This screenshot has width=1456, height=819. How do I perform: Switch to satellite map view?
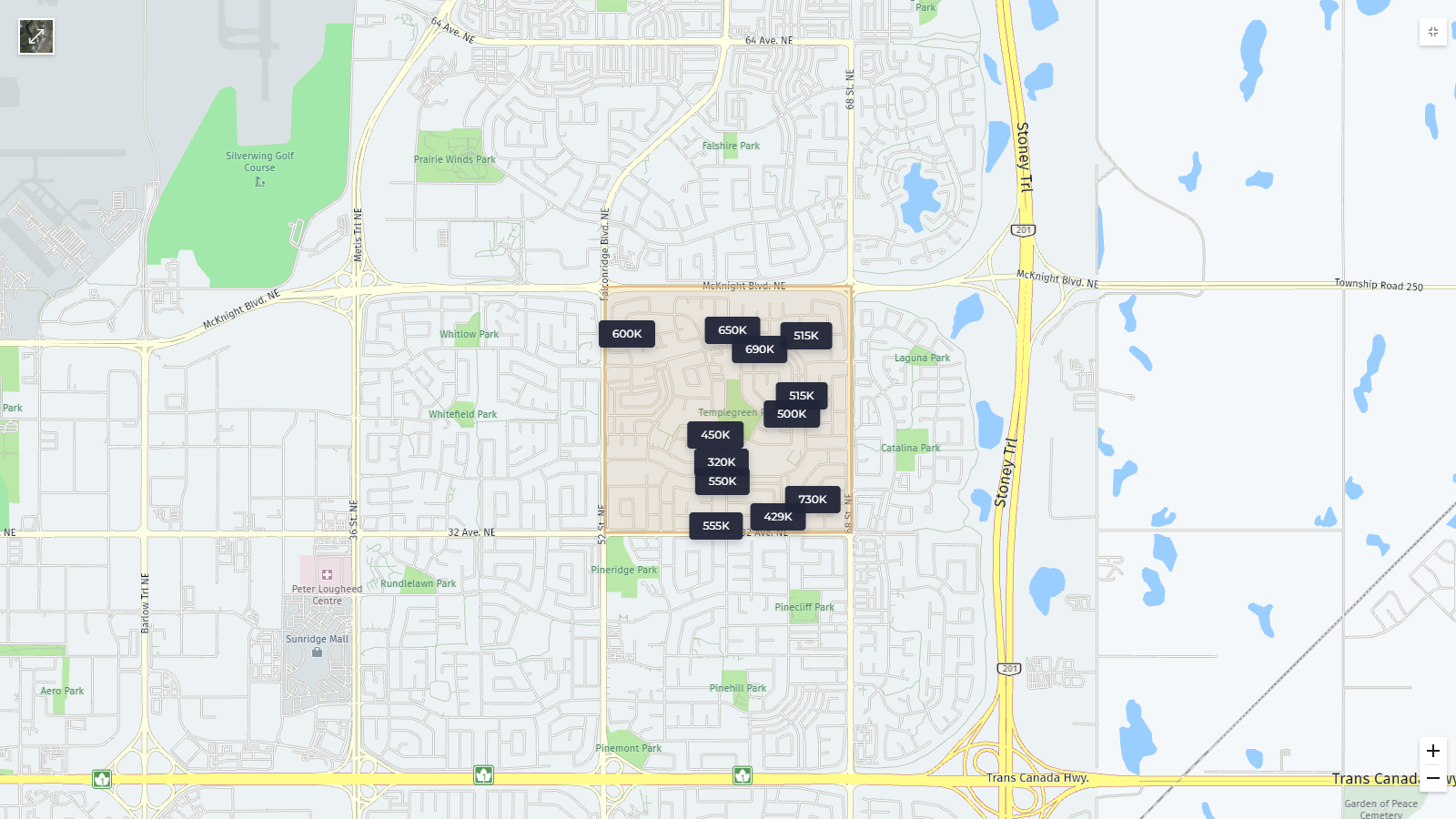36,36
